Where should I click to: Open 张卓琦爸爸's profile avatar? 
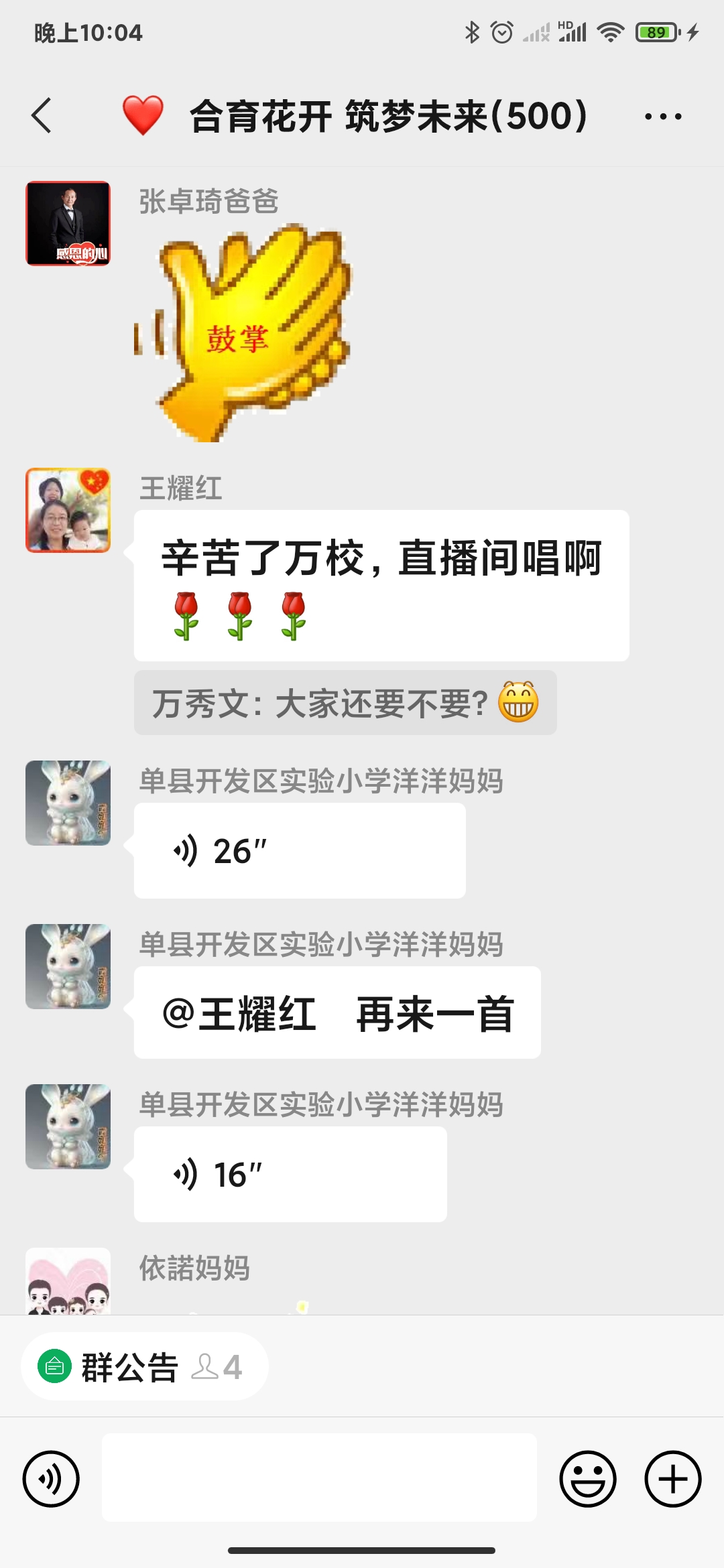tap(68, 223)
